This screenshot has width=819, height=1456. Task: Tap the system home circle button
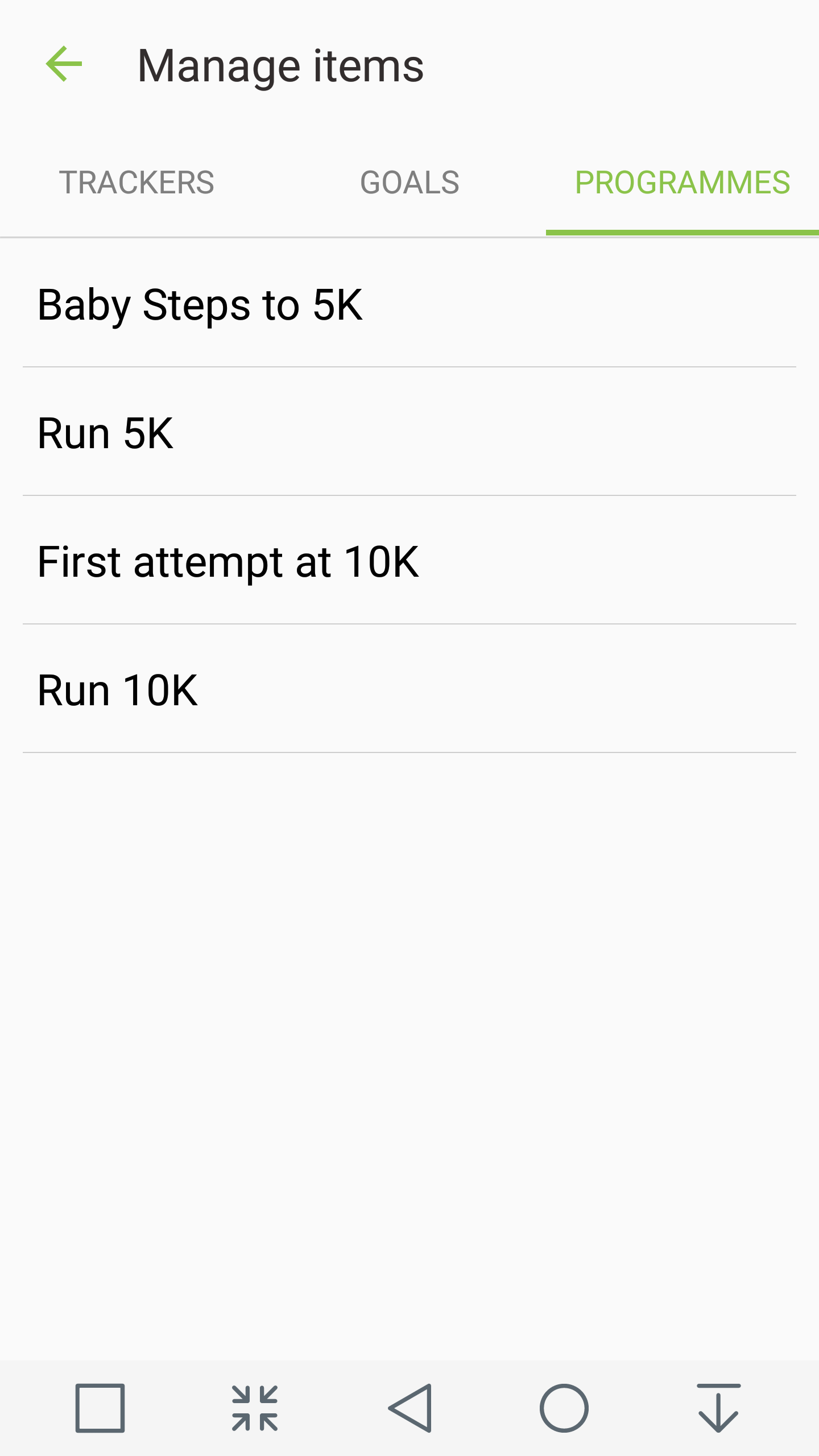point(564,1408)
